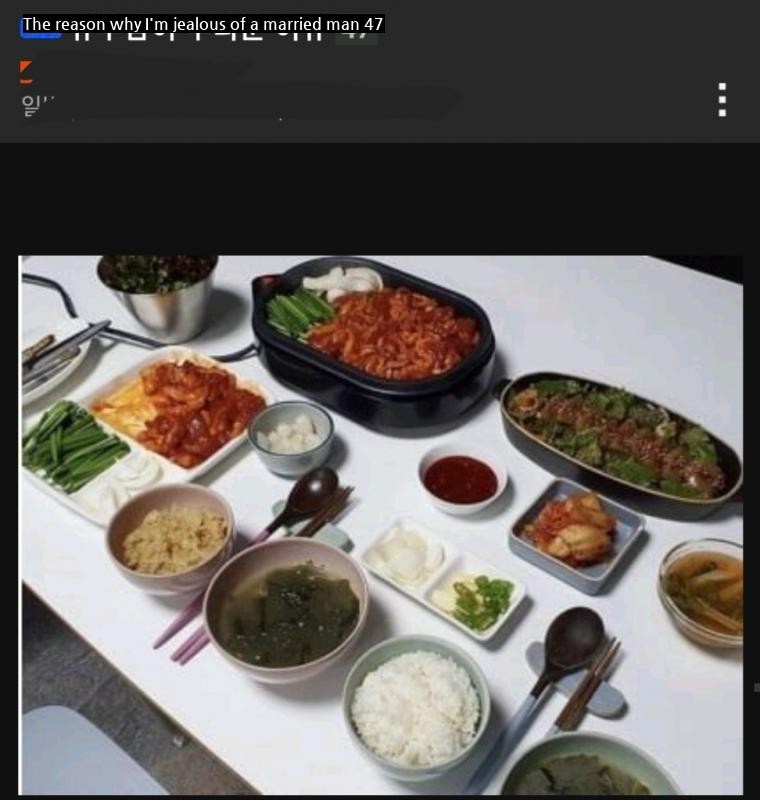View the food table photo full screen
760x800 pixels.
click(380, 525)
